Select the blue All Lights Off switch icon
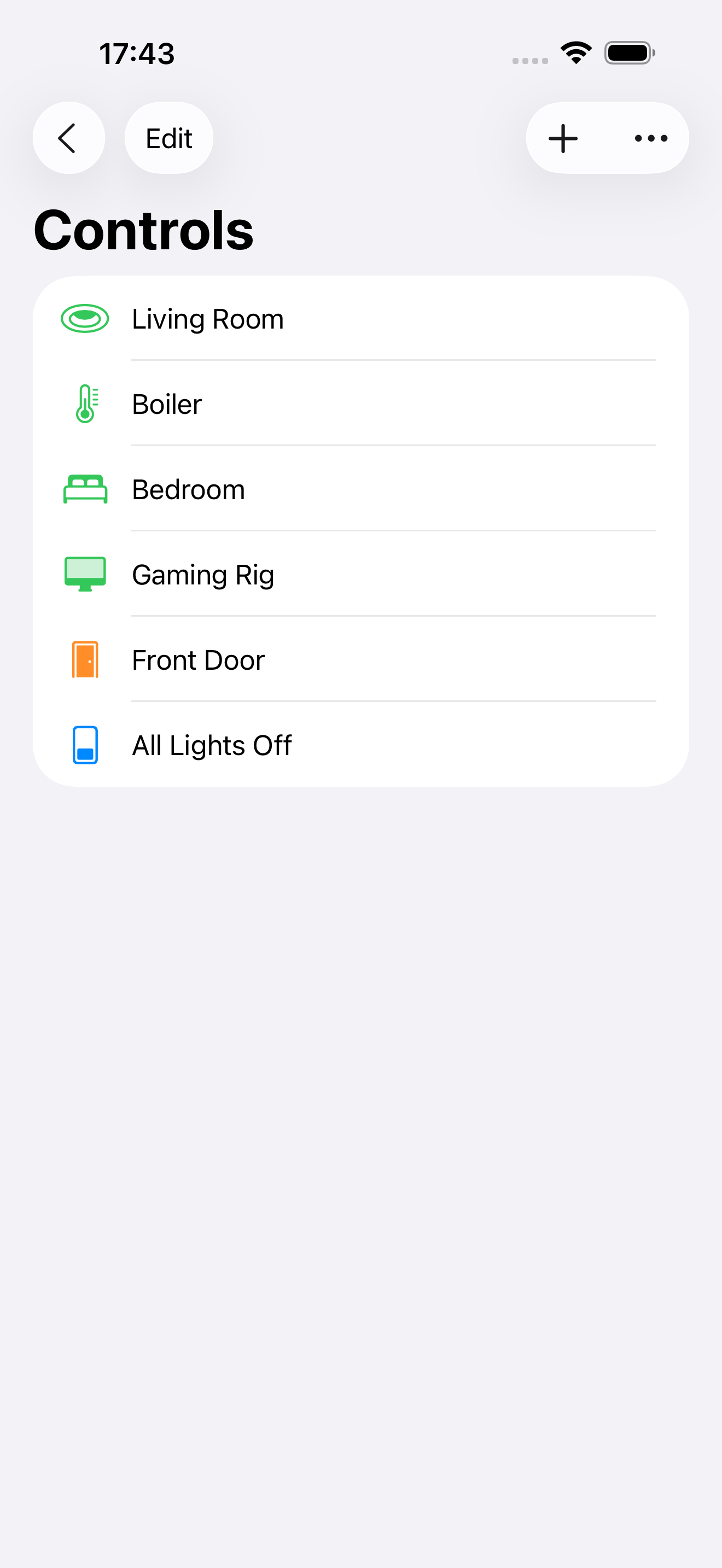 (85, 745)
